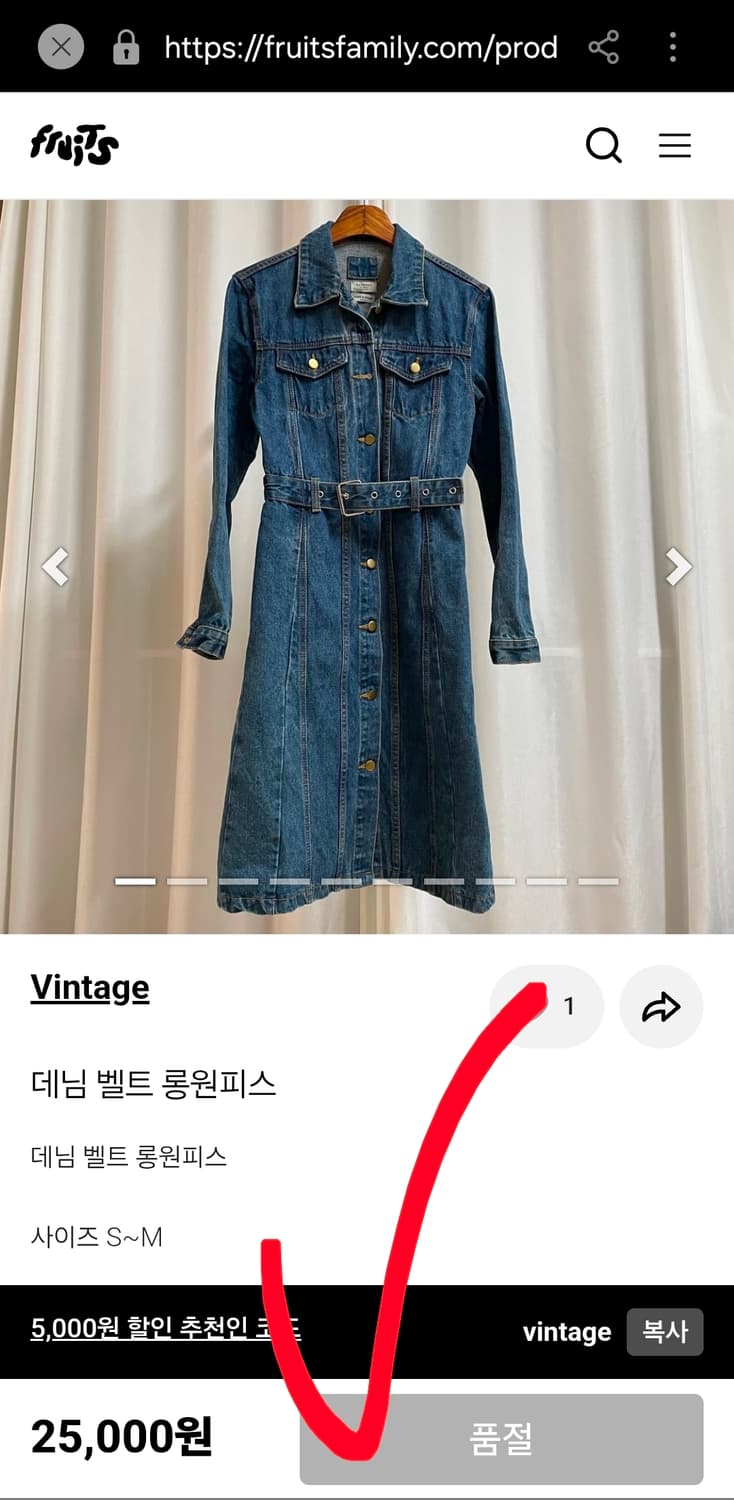The width and height of the screenshot is (734, 1500).
Task: Click the share icon in the browser bar
Action: tap(604, 46)
